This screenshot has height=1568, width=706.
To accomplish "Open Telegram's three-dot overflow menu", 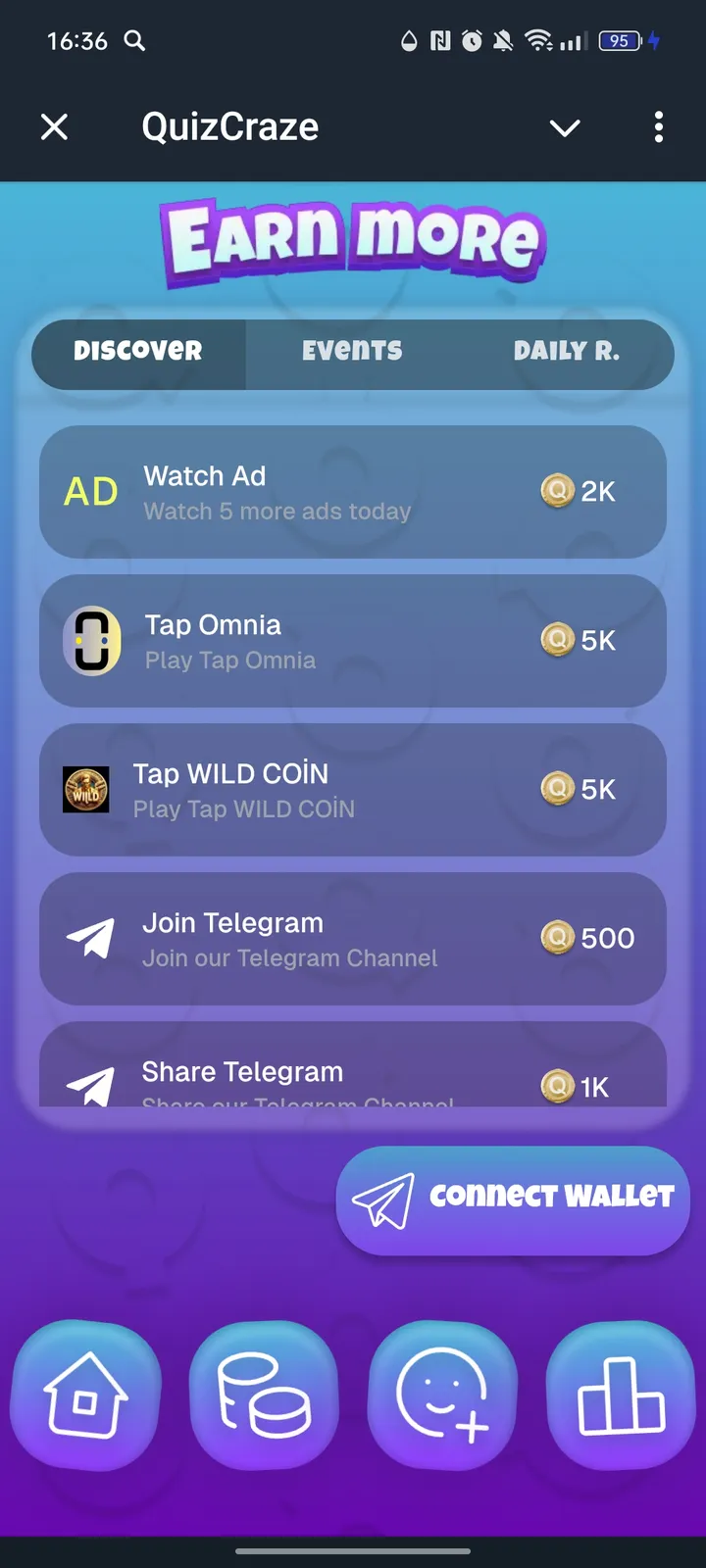I will pos(658,127).
